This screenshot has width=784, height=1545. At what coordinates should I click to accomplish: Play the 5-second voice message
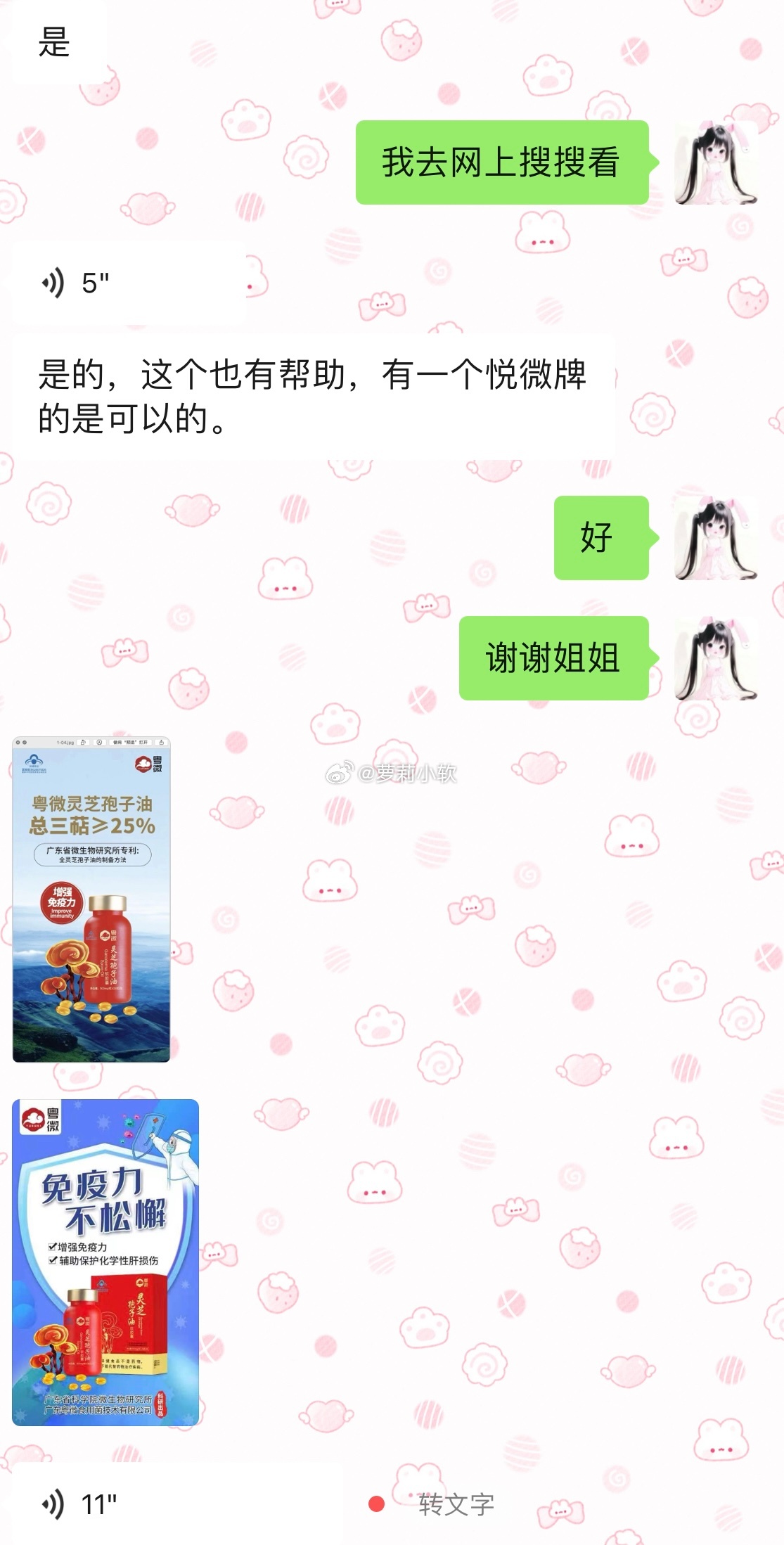coord(128,283)
